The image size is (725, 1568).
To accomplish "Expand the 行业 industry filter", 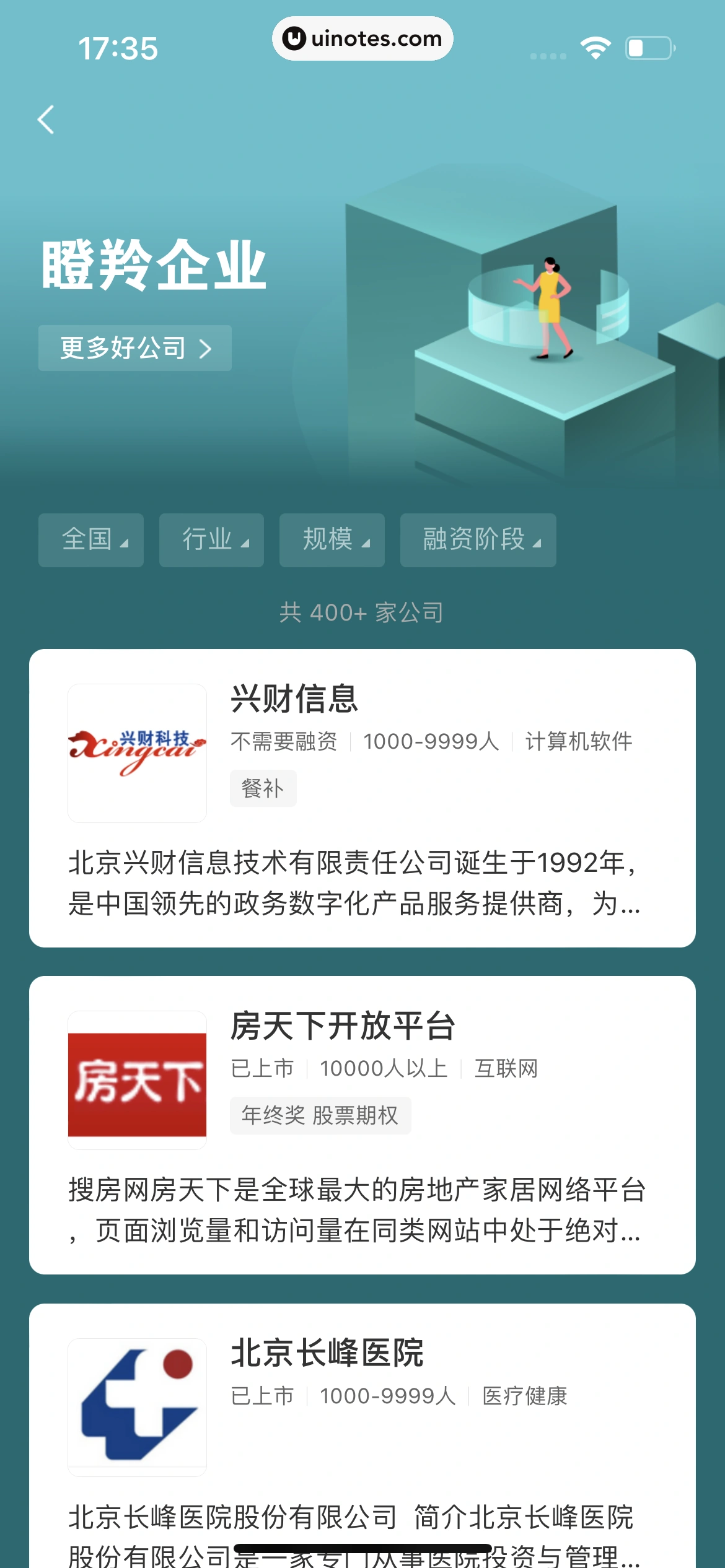I will click(211, 540).
